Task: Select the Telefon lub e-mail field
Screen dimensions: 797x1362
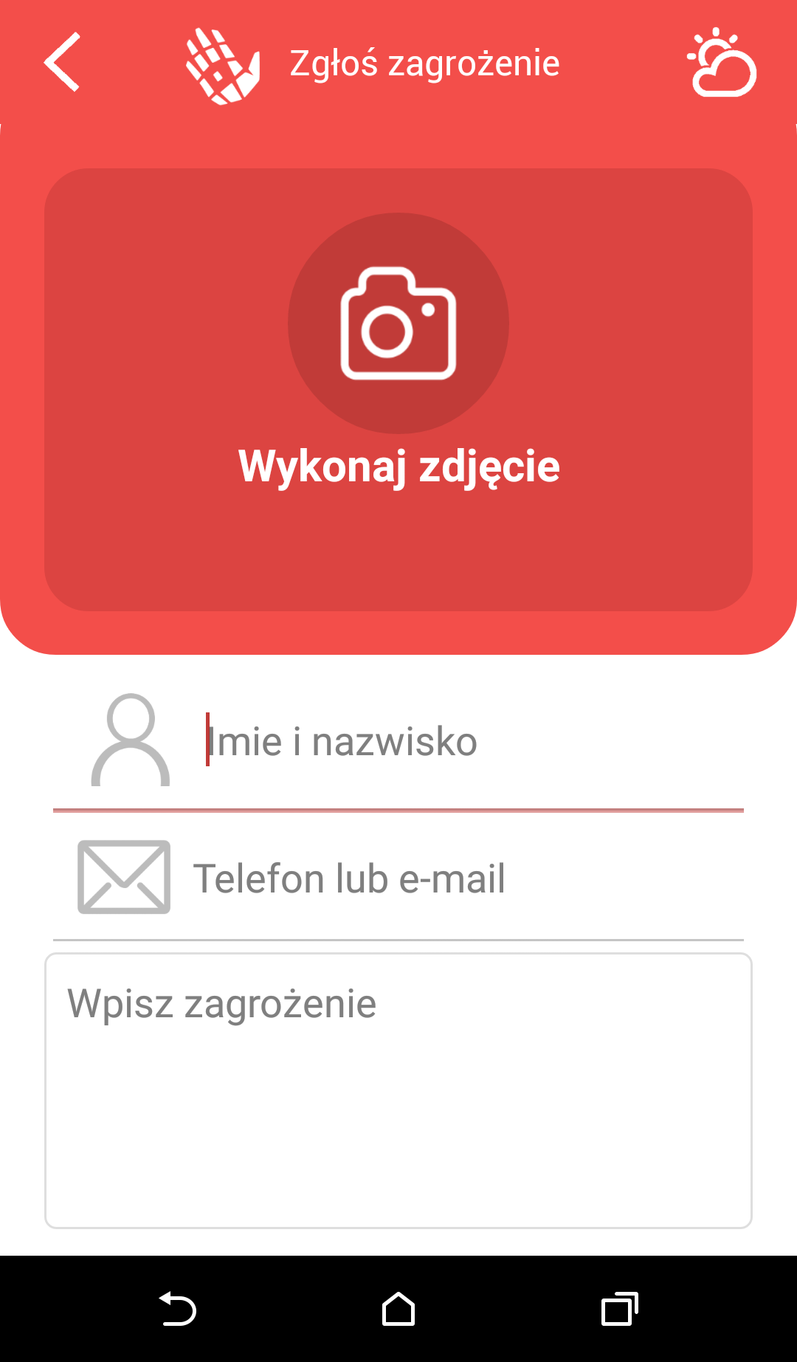Action: click(465, 879)
